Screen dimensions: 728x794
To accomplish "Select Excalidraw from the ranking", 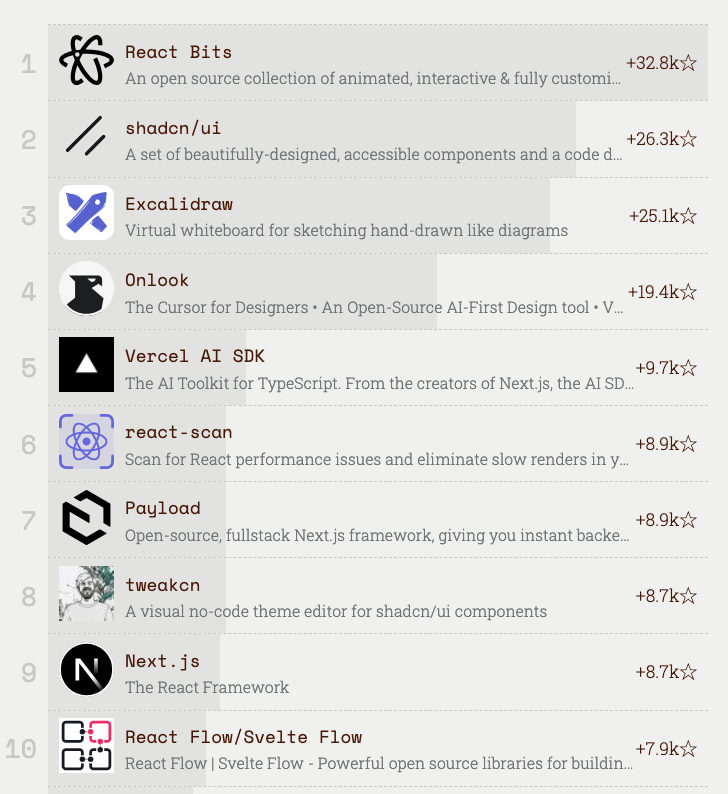I will point(179,204).
